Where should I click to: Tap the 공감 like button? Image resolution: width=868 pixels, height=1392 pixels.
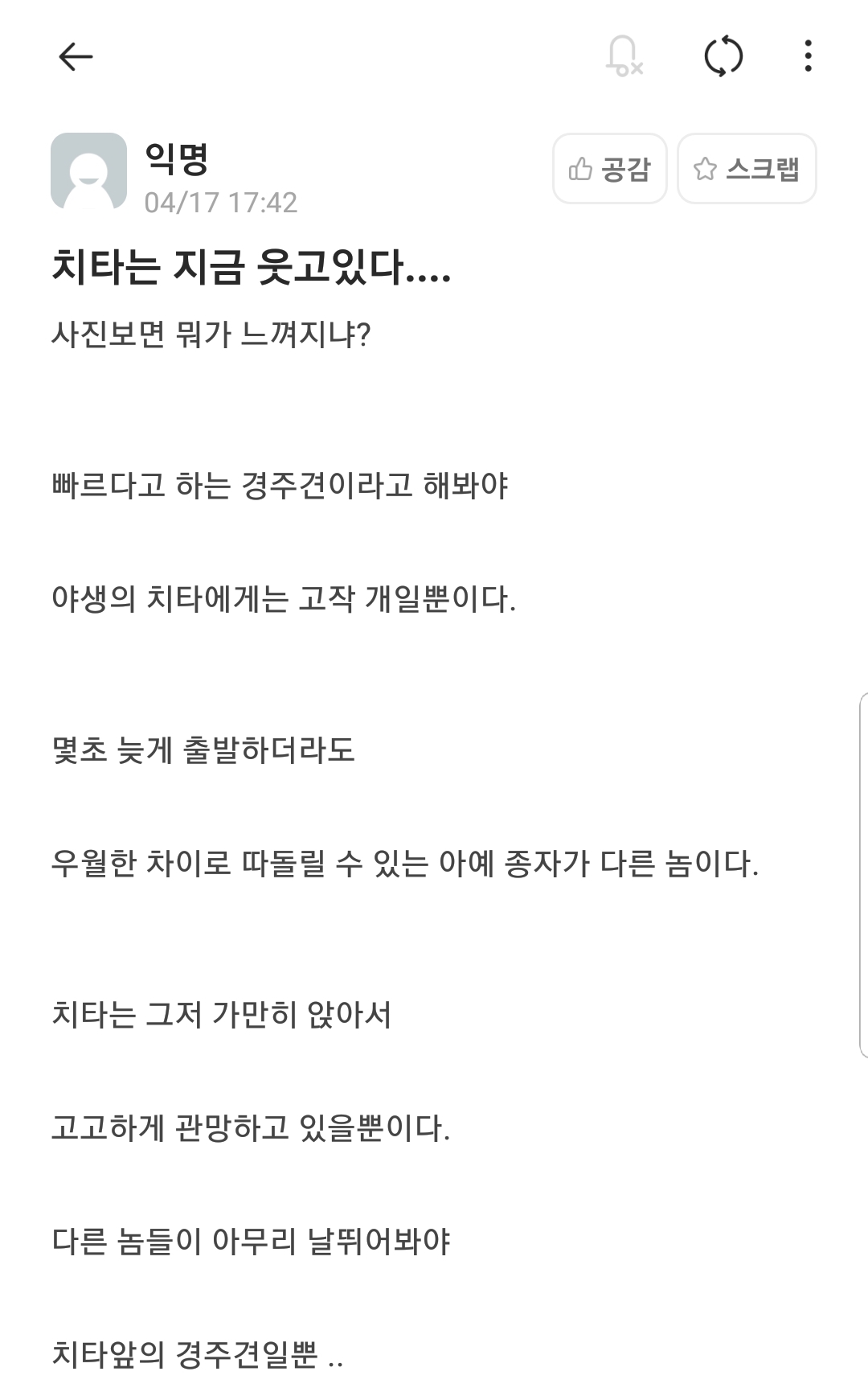610,169
